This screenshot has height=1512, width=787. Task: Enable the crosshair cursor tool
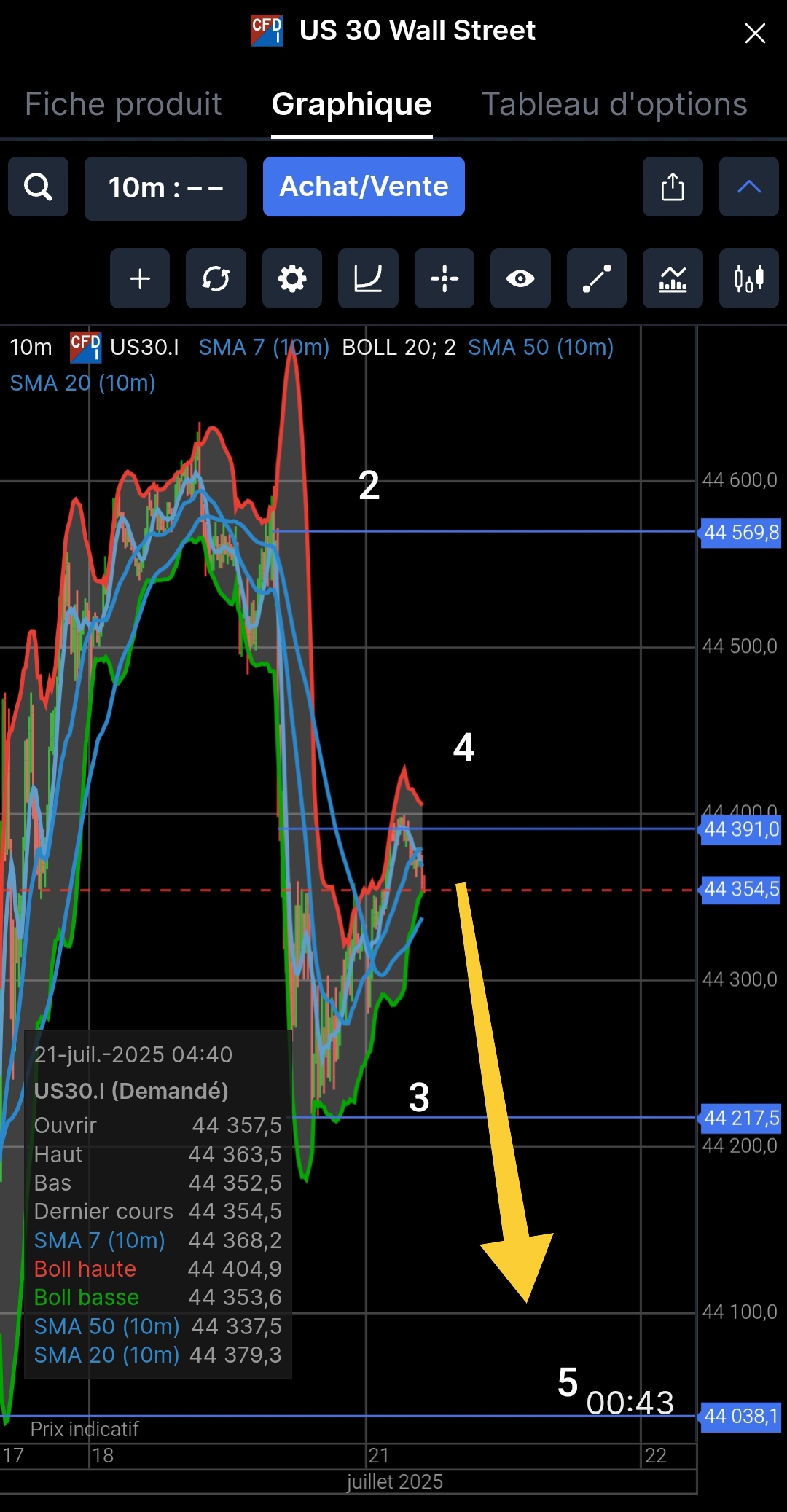click(x=445, y=278)
